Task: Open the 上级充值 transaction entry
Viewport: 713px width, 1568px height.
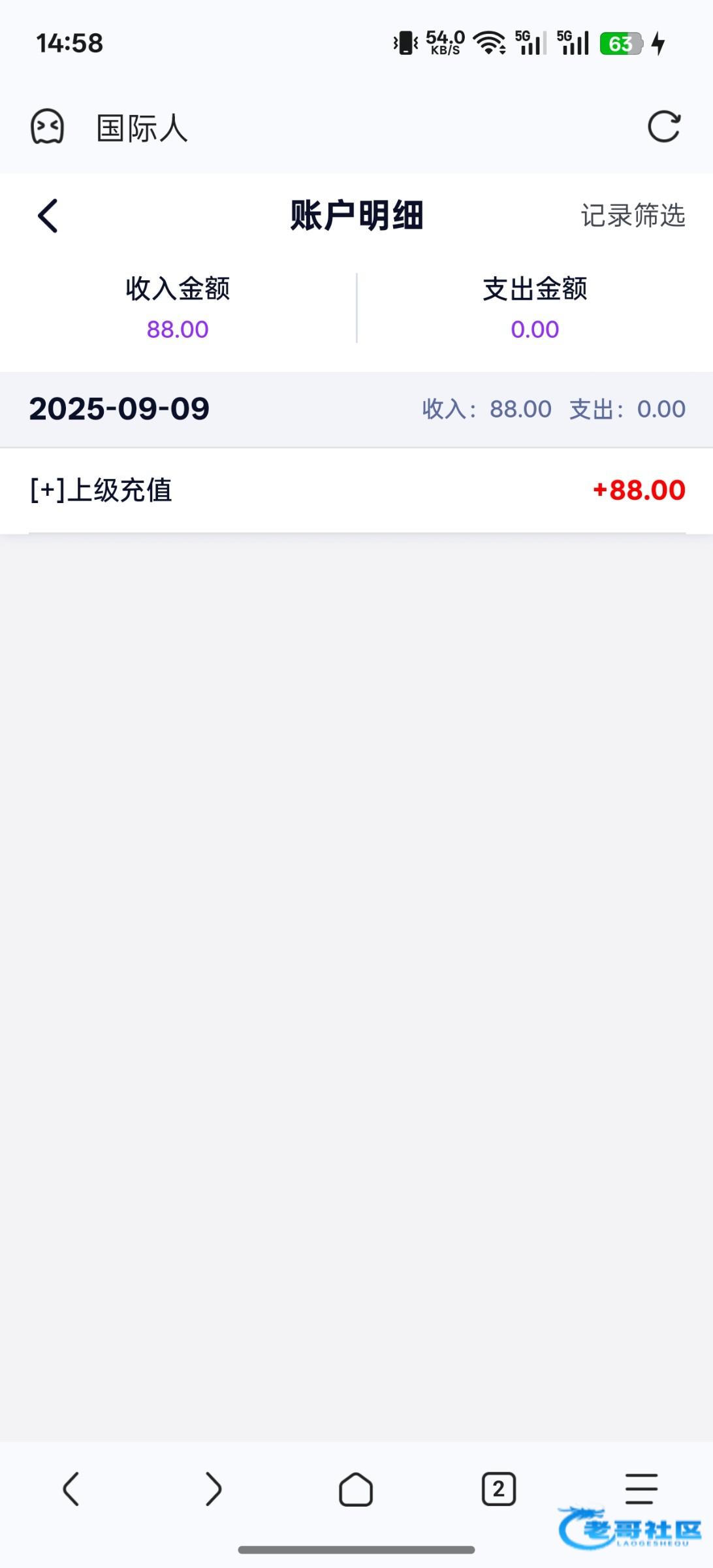Action: coord(356,490)
